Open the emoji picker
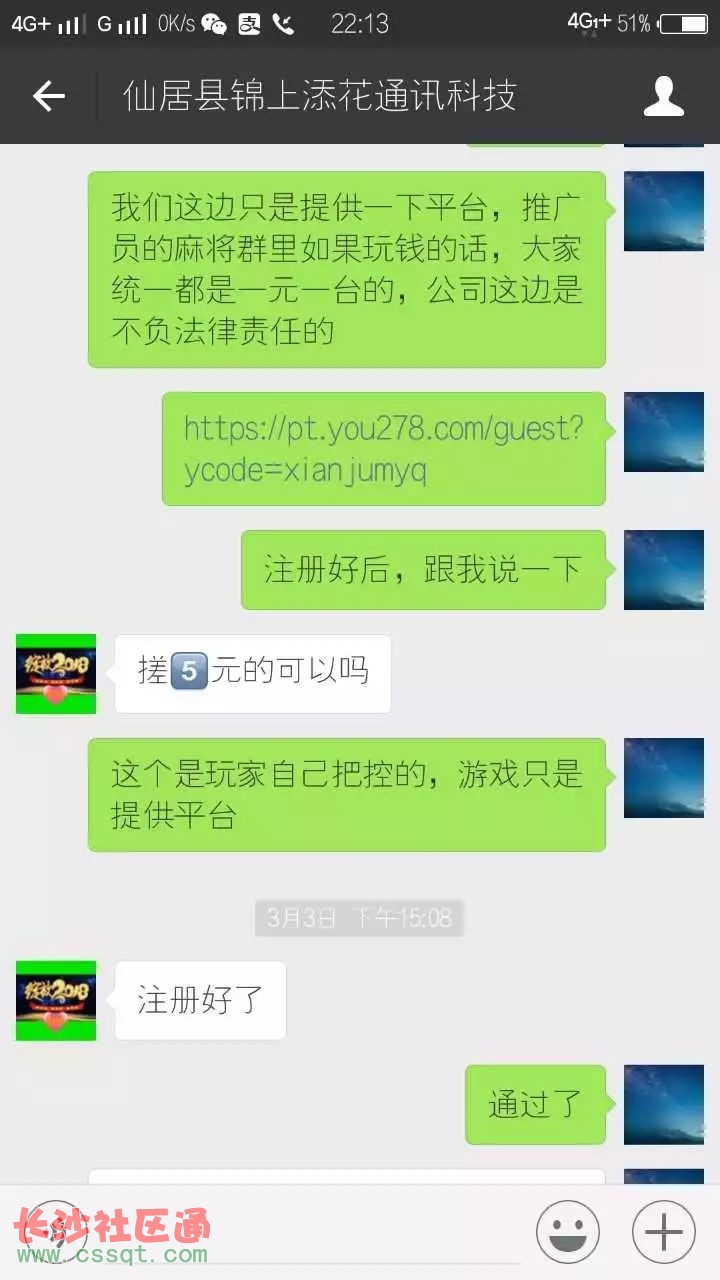720x1280 pixels. click(x=567, y=1232)
